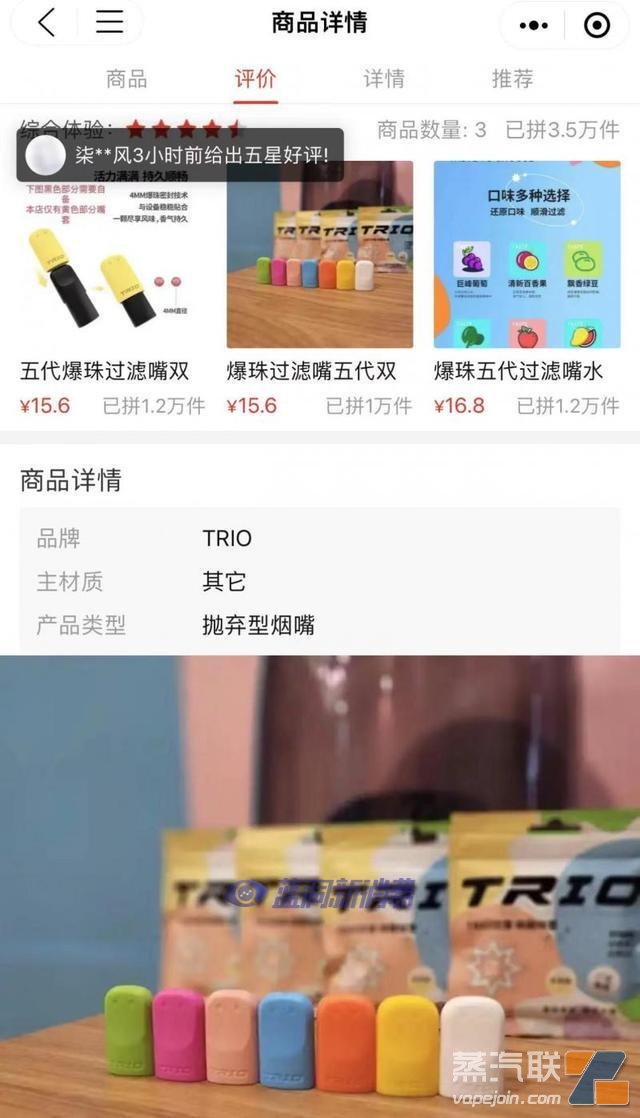Go back using the arrow icon
The image size is (640, 1118).
(46, 23)
